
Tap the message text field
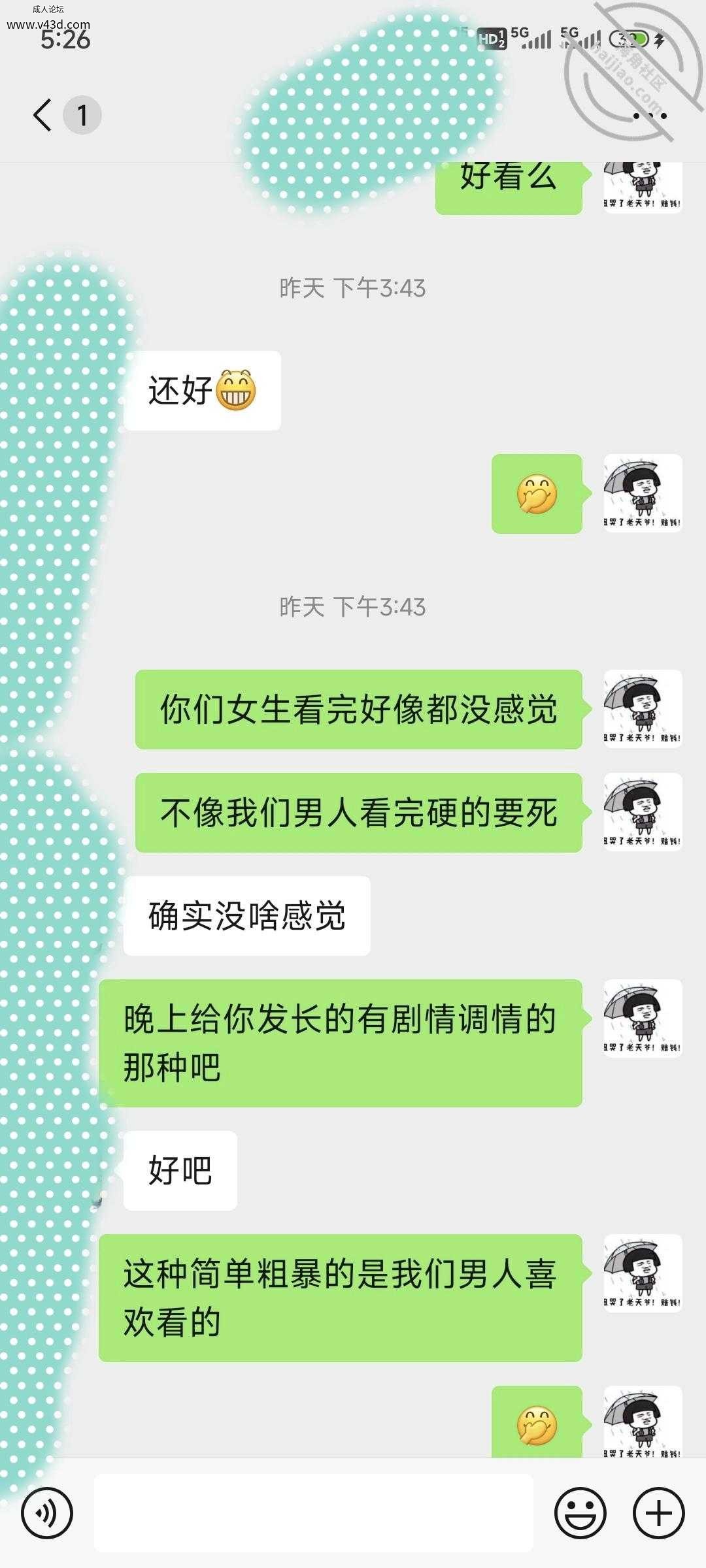tap(314, 1513)
